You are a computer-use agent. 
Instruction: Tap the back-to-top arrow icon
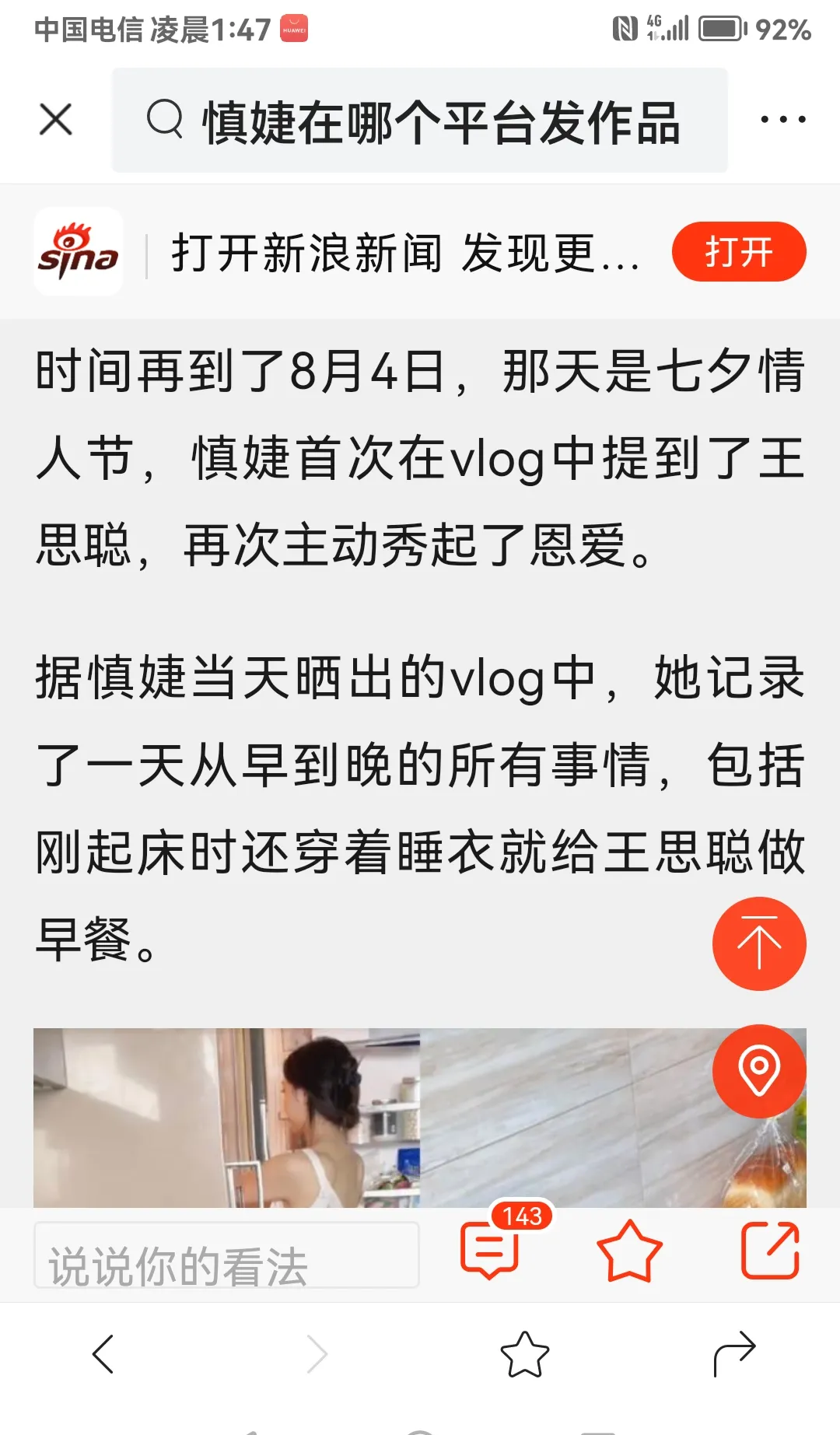760,943
